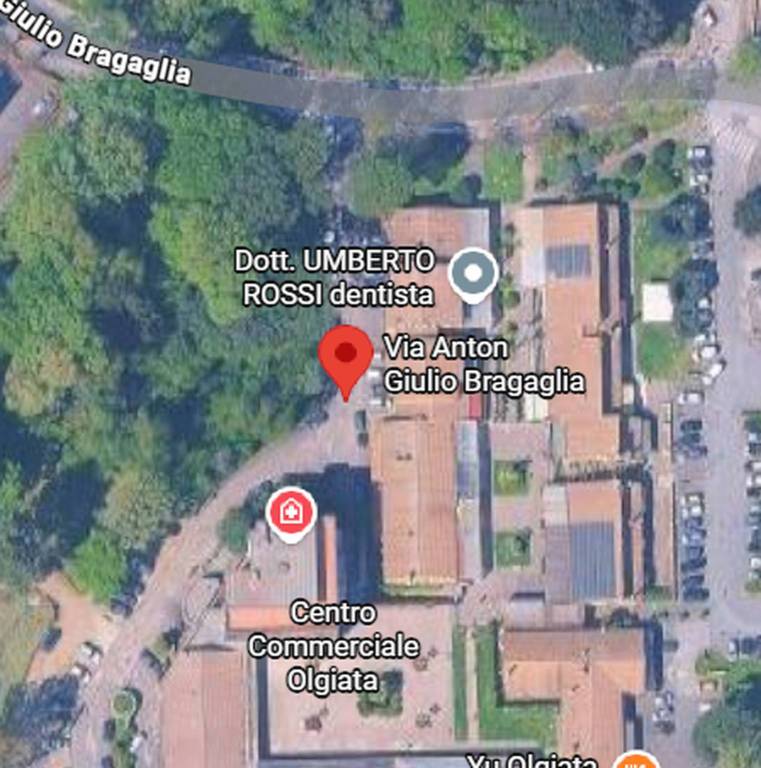Tap the red Via Anton Giulio Bragaglia marker
Image resolution: width=761 pixels, height=768 pixels.
[345, 357]
